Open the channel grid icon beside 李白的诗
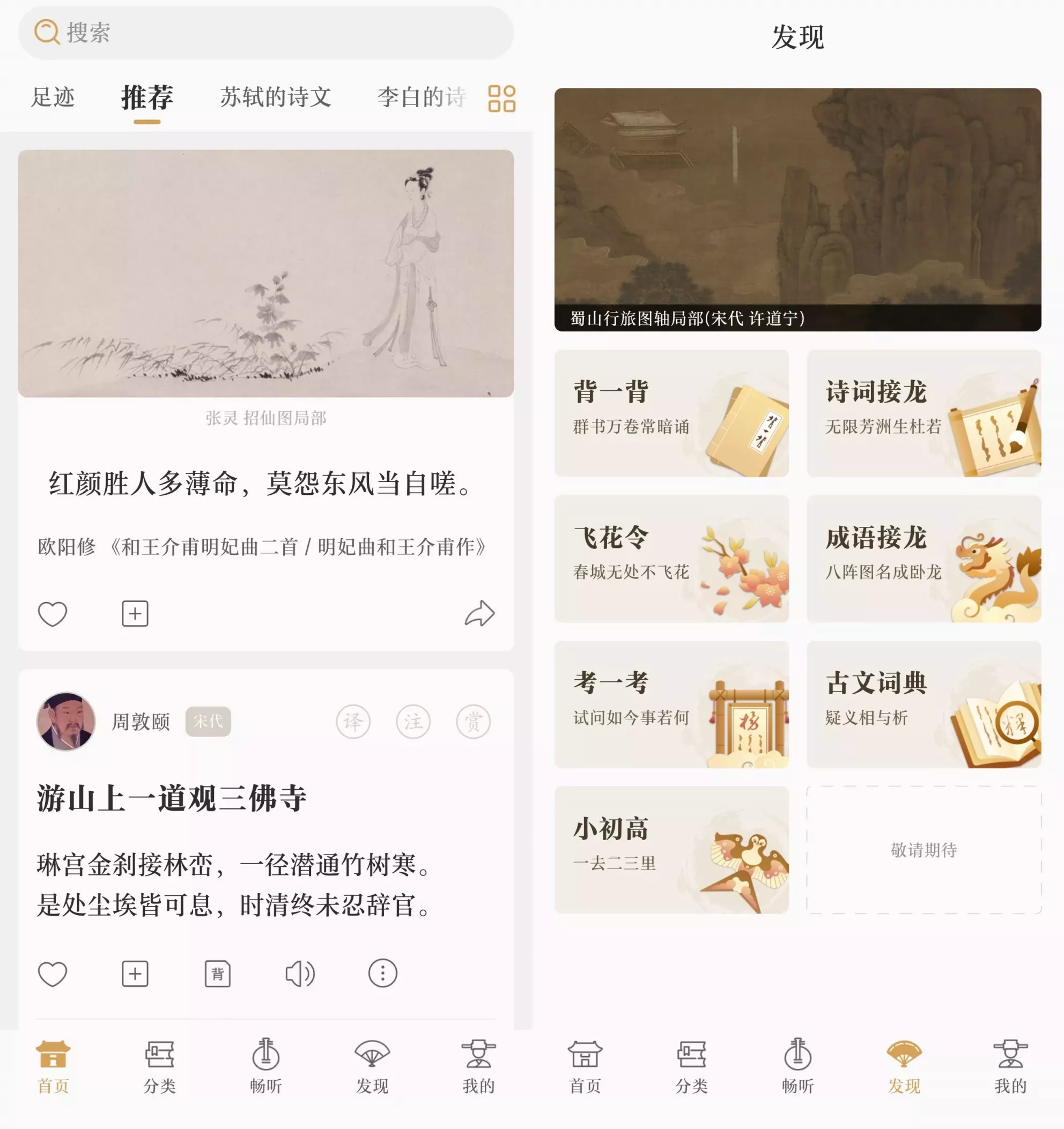Screen dimensions: 1064x1129 coord(501,99)
